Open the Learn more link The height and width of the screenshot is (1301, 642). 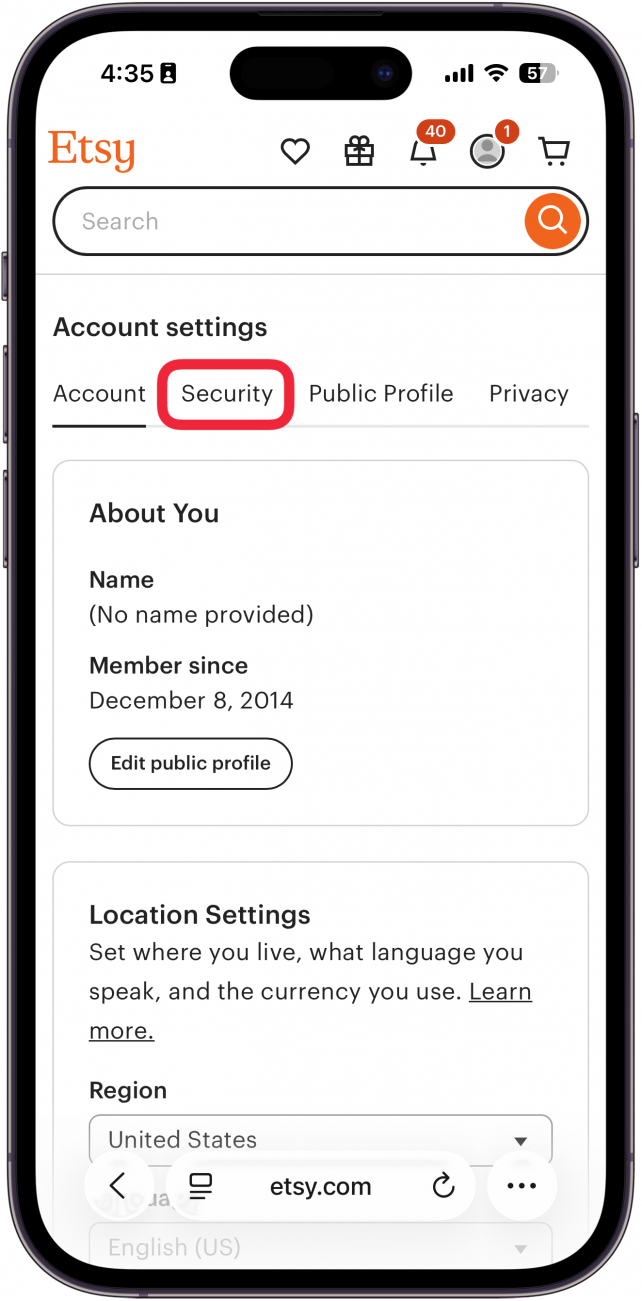point(499,992)
